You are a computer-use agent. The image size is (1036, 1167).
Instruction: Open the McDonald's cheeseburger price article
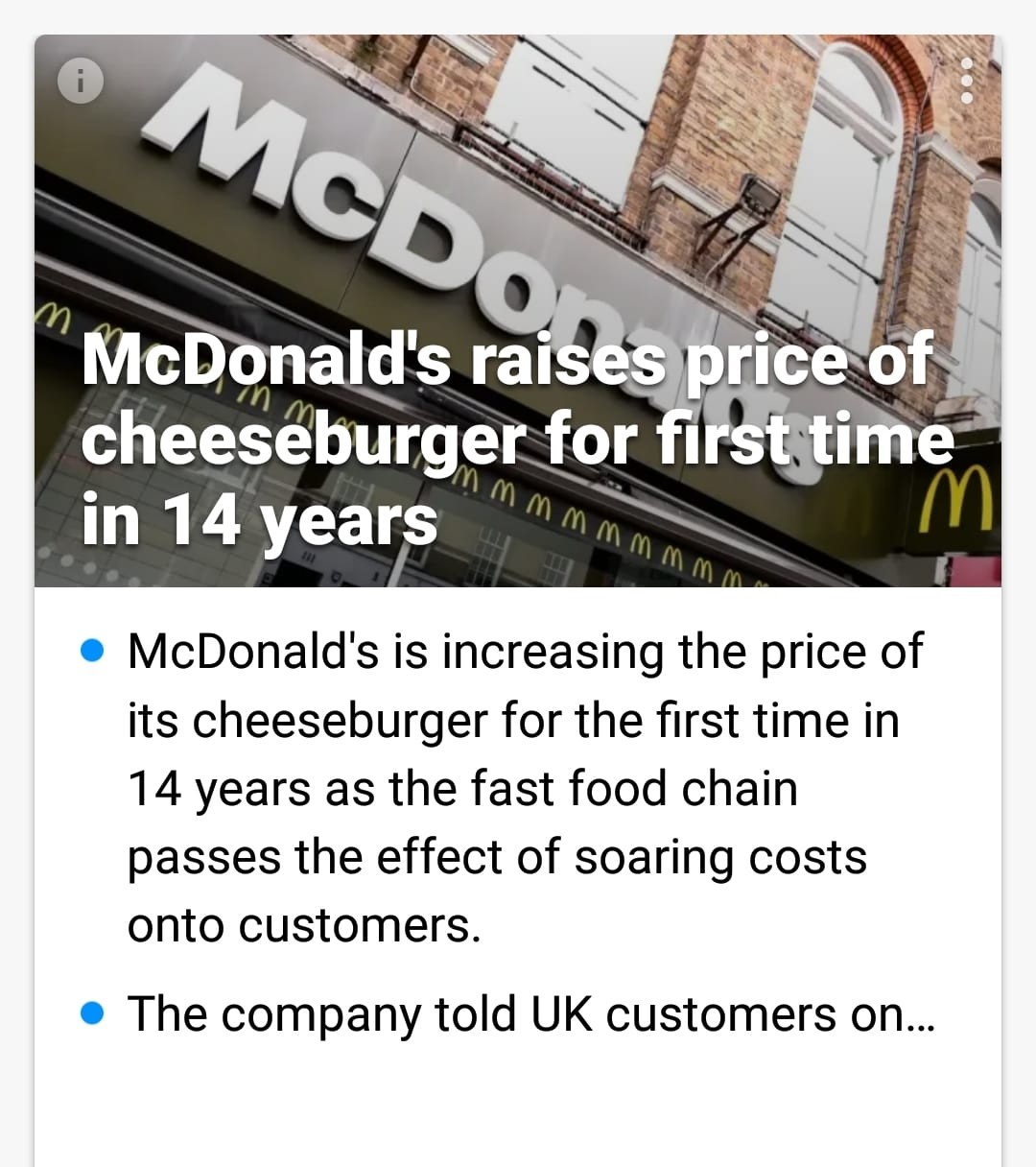[516, 440]
